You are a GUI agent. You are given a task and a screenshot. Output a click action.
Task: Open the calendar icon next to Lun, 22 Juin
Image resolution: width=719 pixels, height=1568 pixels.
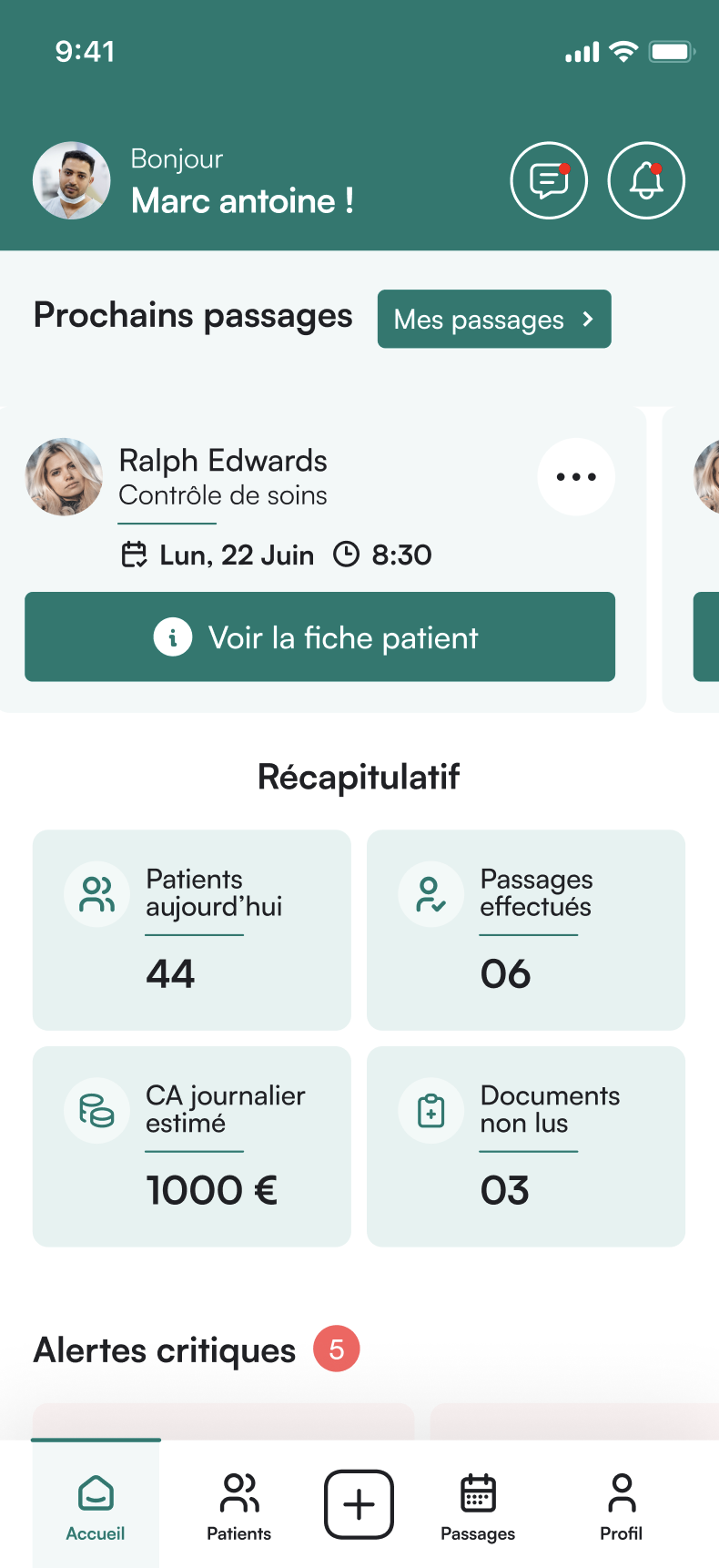pyautogui.click(x=133, y=555)
